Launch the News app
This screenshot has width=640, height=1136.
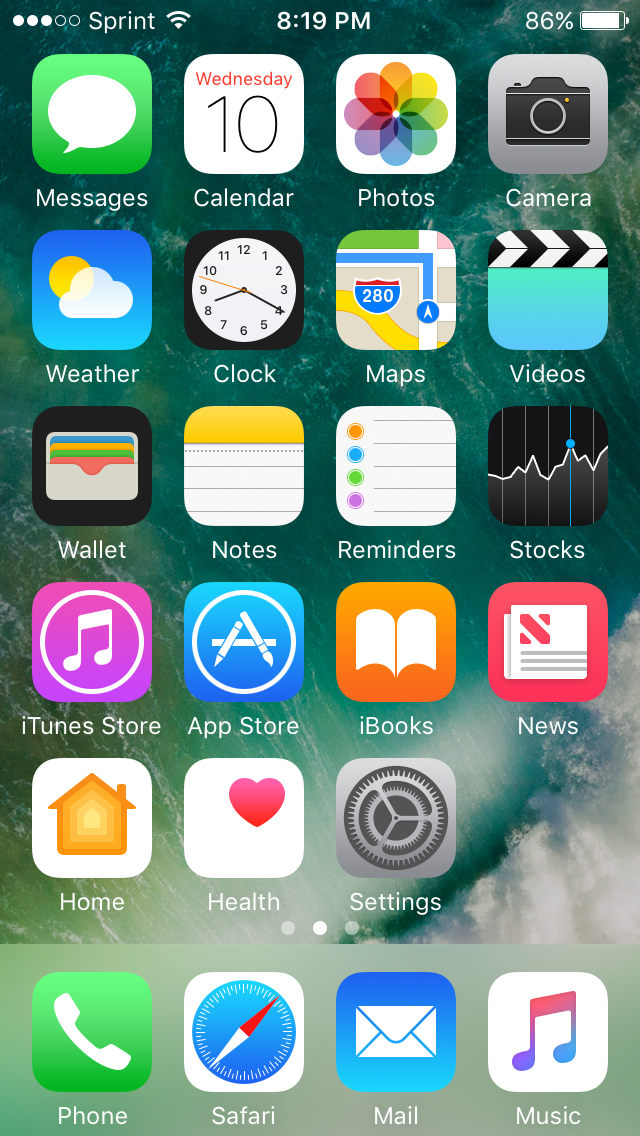548,642
